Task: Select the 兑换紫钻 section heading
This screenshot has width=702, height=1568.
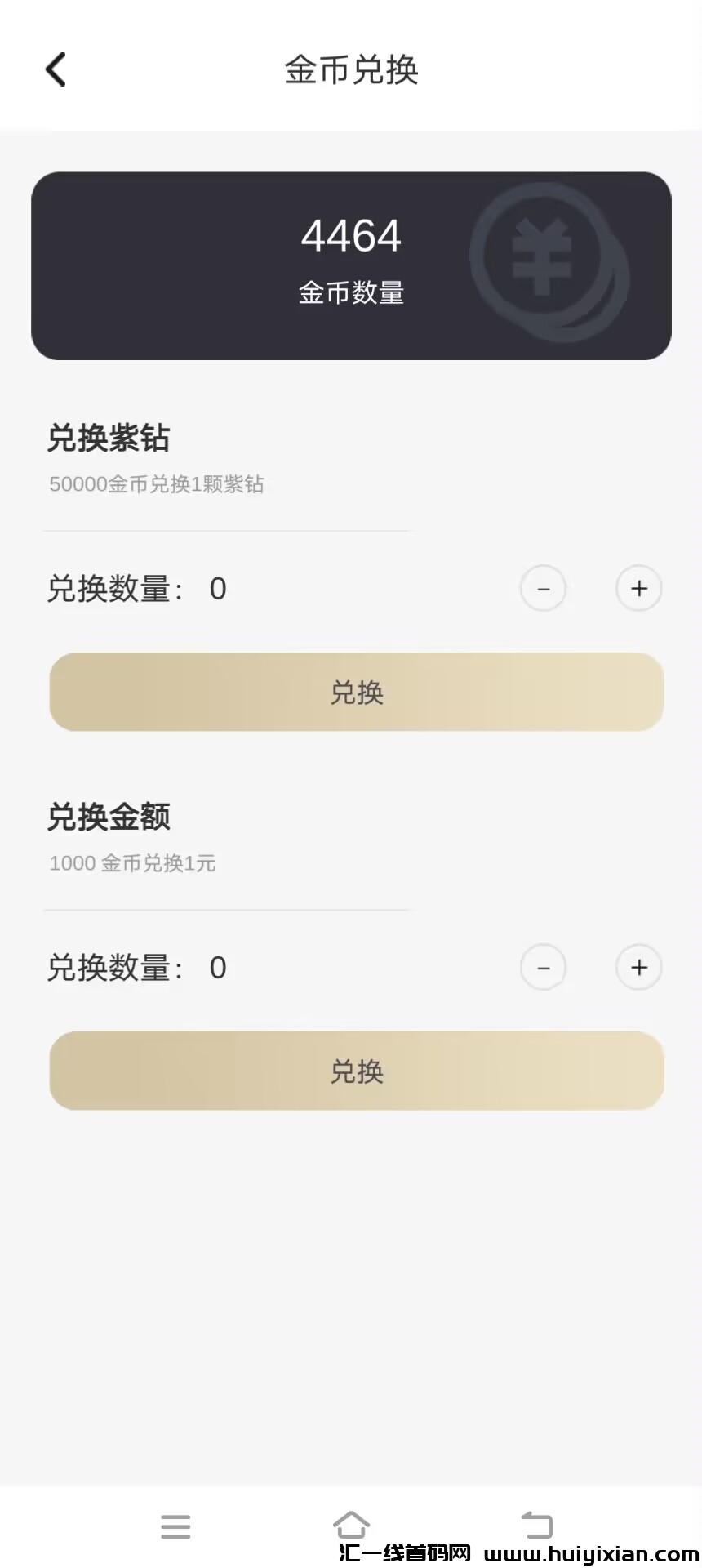Action: [x=109, y=438]
